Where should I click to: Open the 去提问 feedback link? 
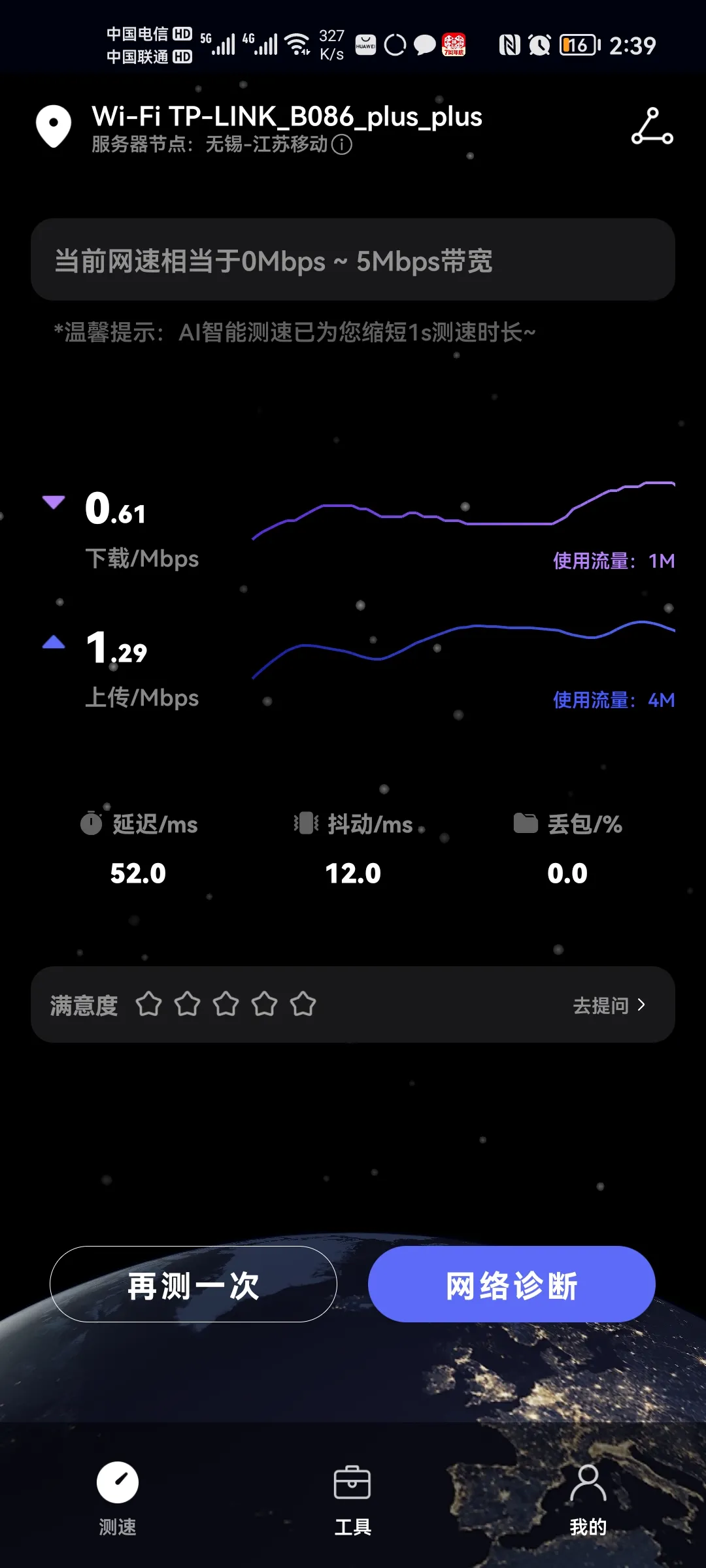coord(609,1005)
